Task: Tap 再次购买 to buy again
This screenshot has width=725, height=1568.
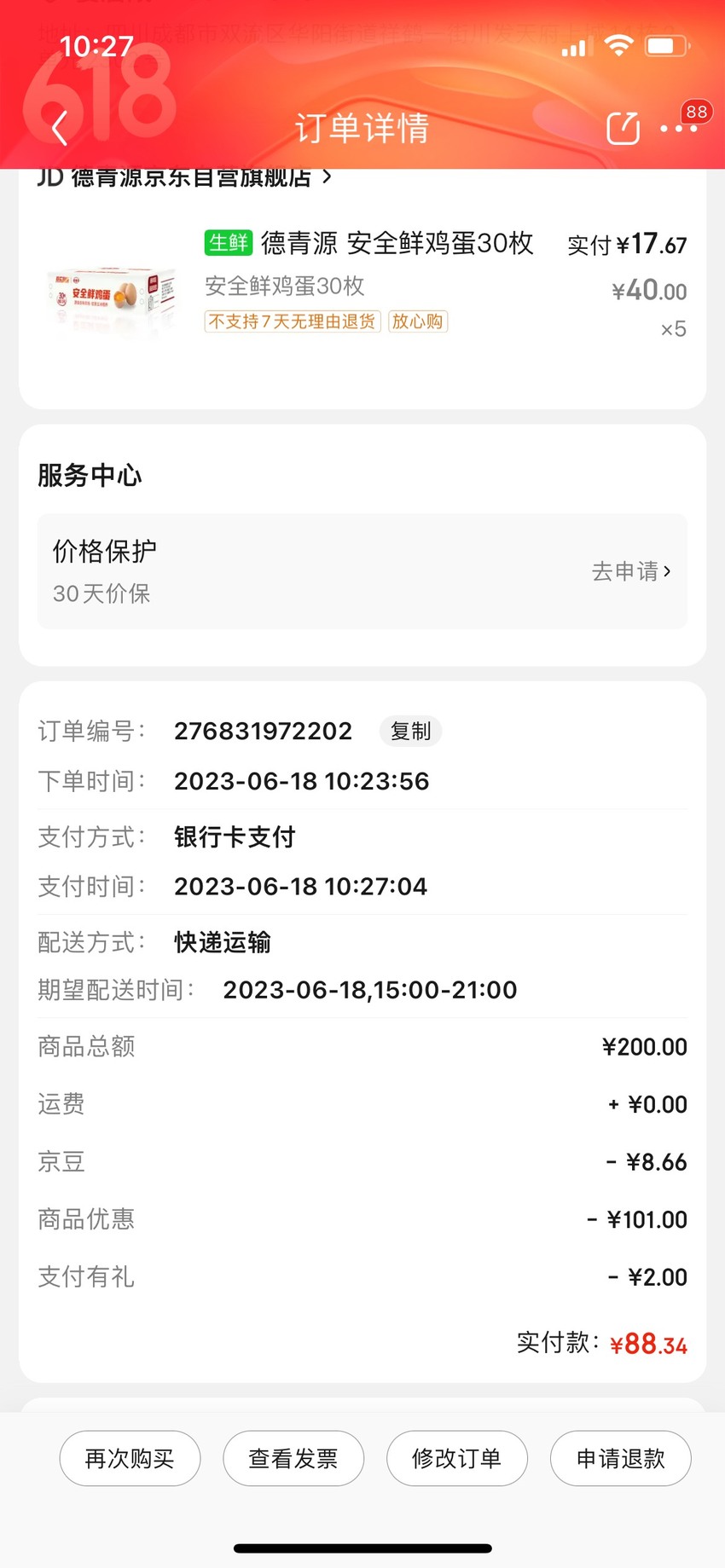Action: click(x=130, y=1458)
